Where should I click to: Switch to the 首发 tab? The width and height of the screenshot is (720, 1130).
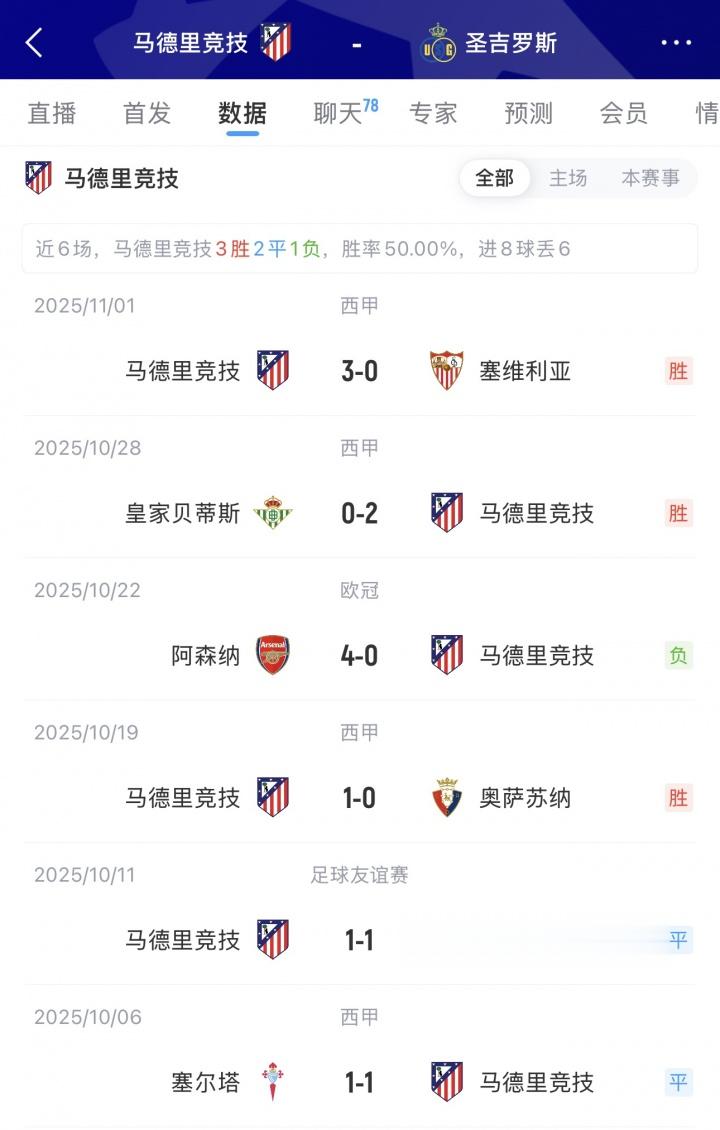click(x=147, y=113)
